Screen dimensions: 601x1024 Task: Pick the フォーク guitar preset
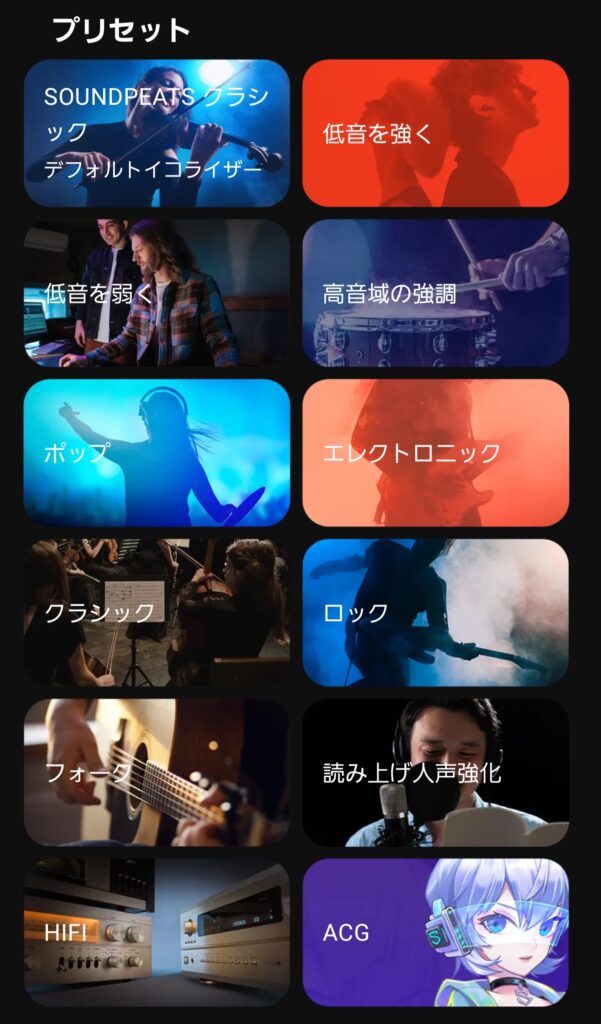tap(157, 773)
